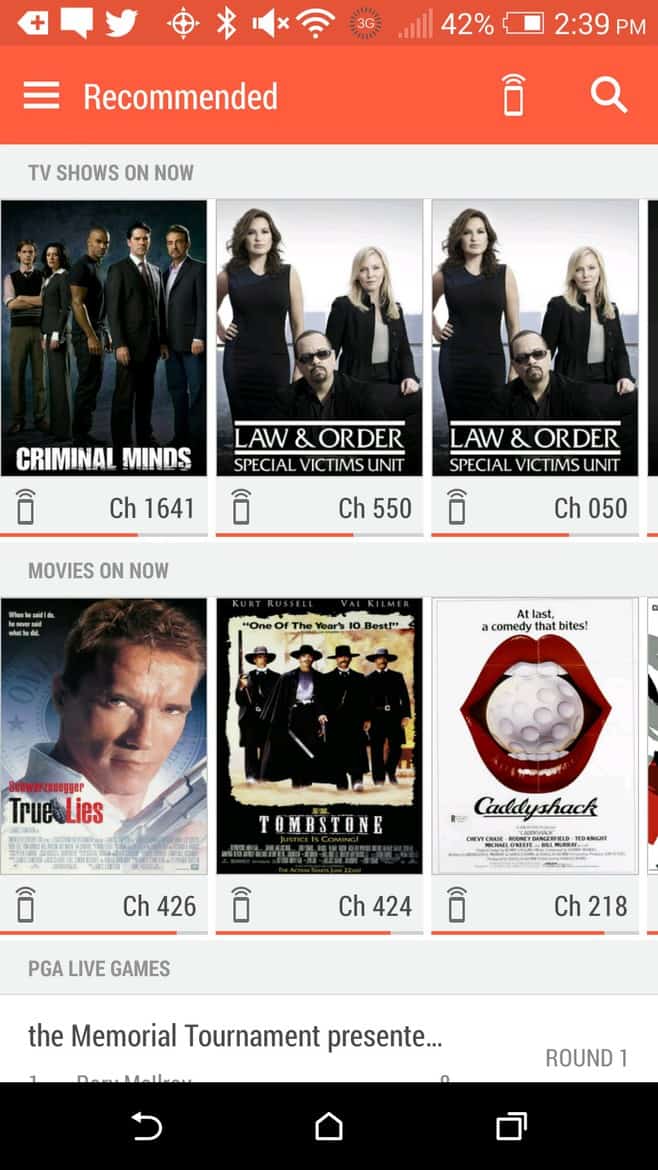Tune to Ch 426 with its remote icon
The image size is (658, 1170).
point(26,905)
